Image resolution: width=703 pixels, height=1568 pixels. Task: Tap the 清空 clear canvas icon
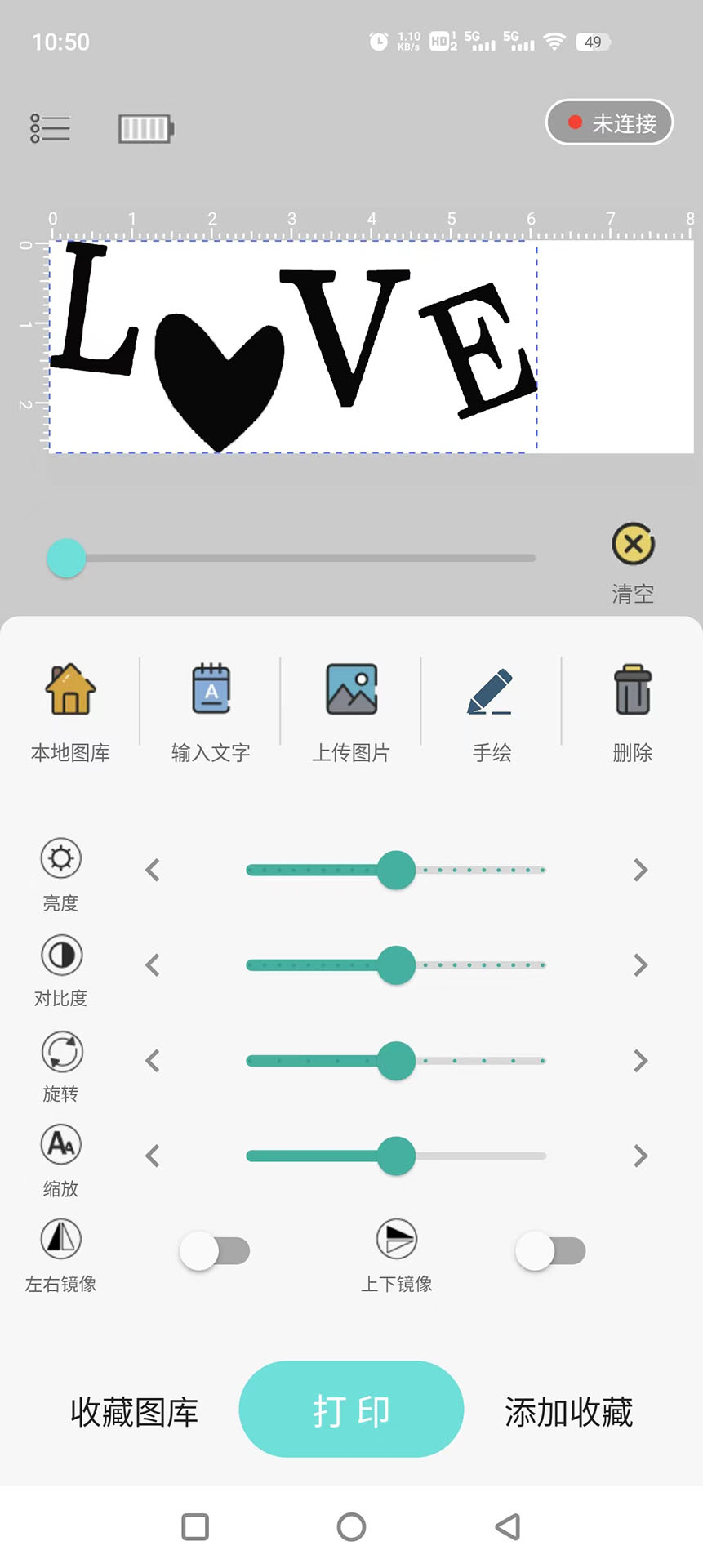632,543
